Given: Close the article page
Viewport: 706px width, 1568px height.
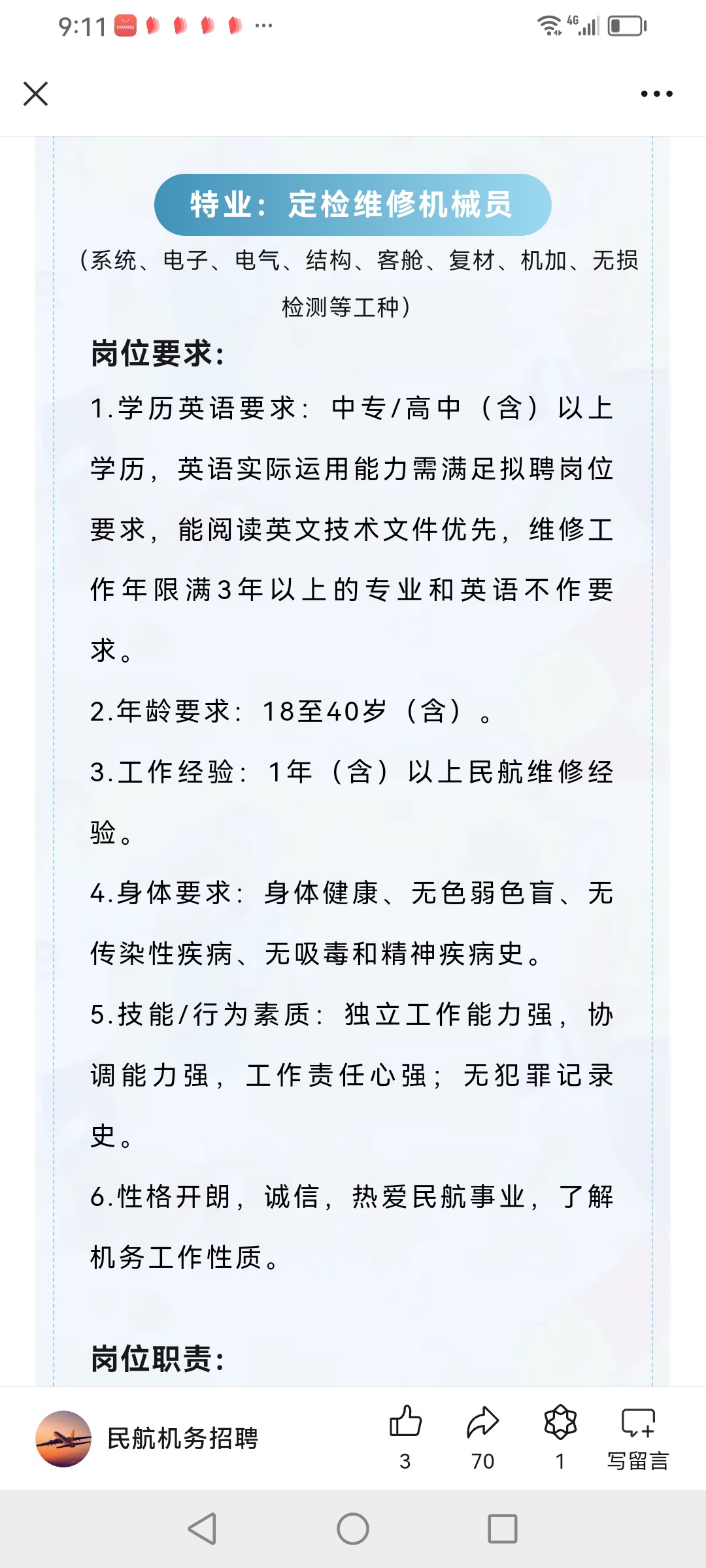Looking at the screenshot, I should click(x=36, y=93).
